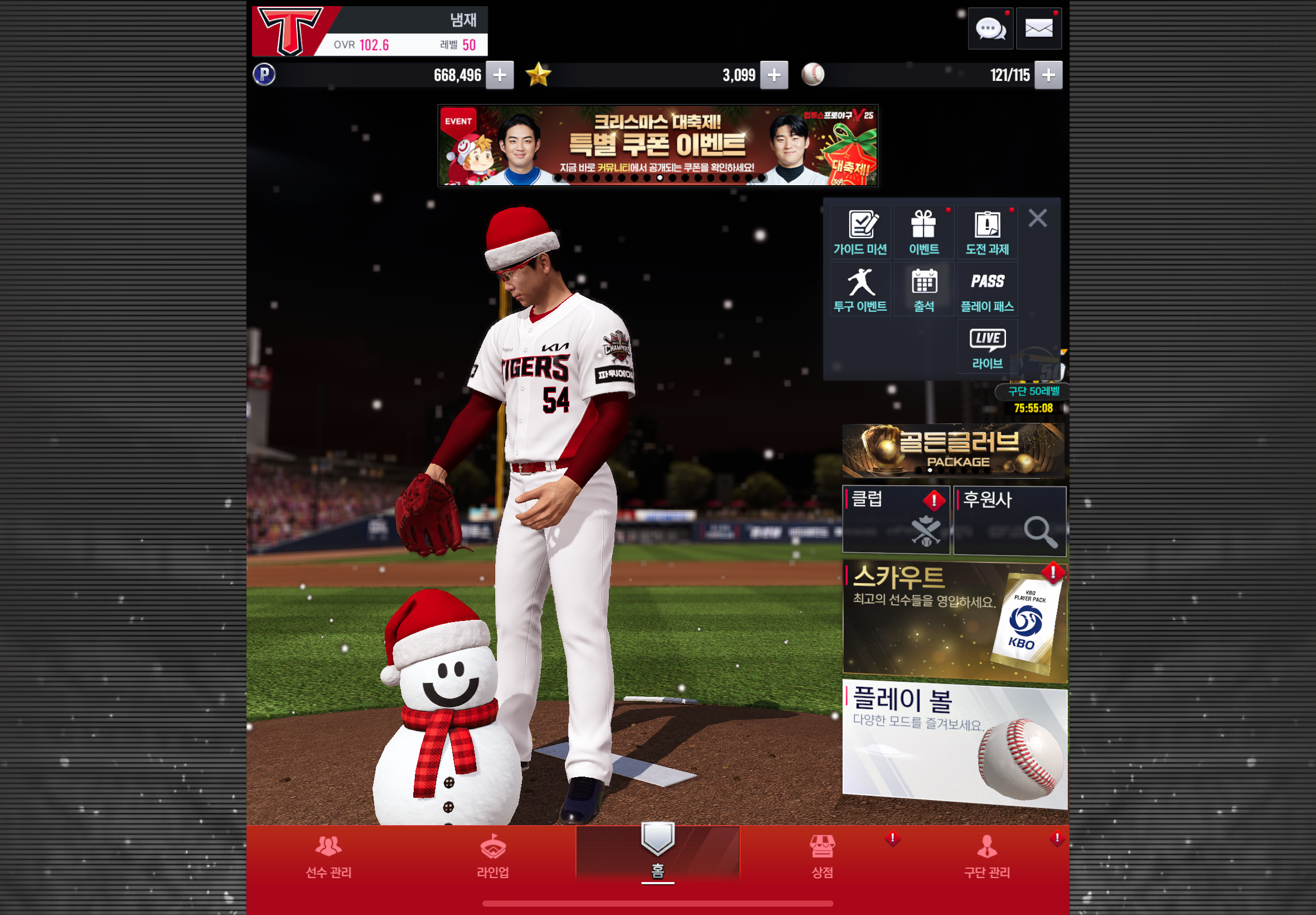Open the chat bubble icon
The width and height of the screenshot is (1316, 915).
click(990, 28)
